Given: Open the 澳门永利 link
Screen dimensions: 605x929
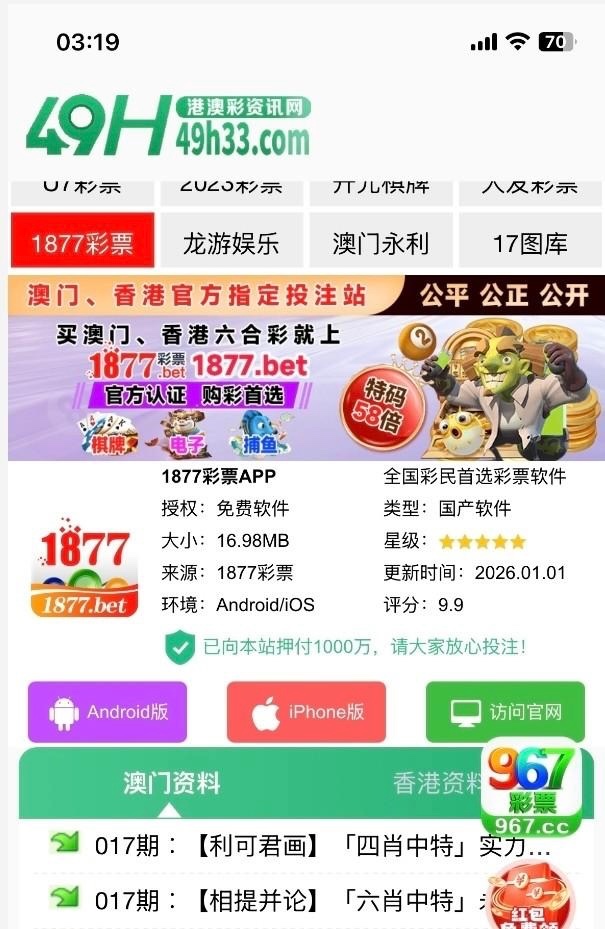Looking at the screenshot, I should [380, 241].
